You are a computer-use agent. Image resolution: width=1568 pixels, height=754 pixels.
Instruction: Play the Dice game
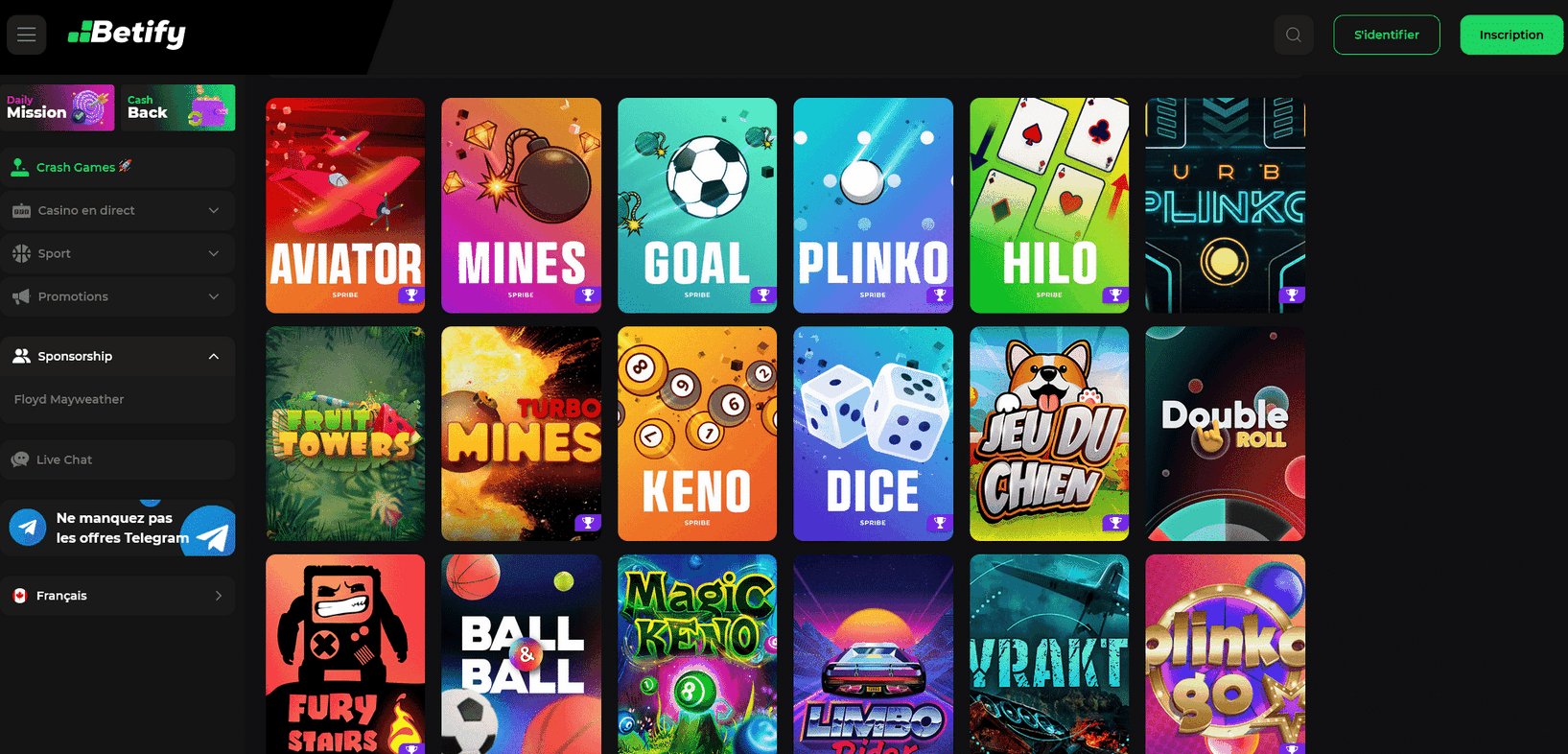coord(873,434)
